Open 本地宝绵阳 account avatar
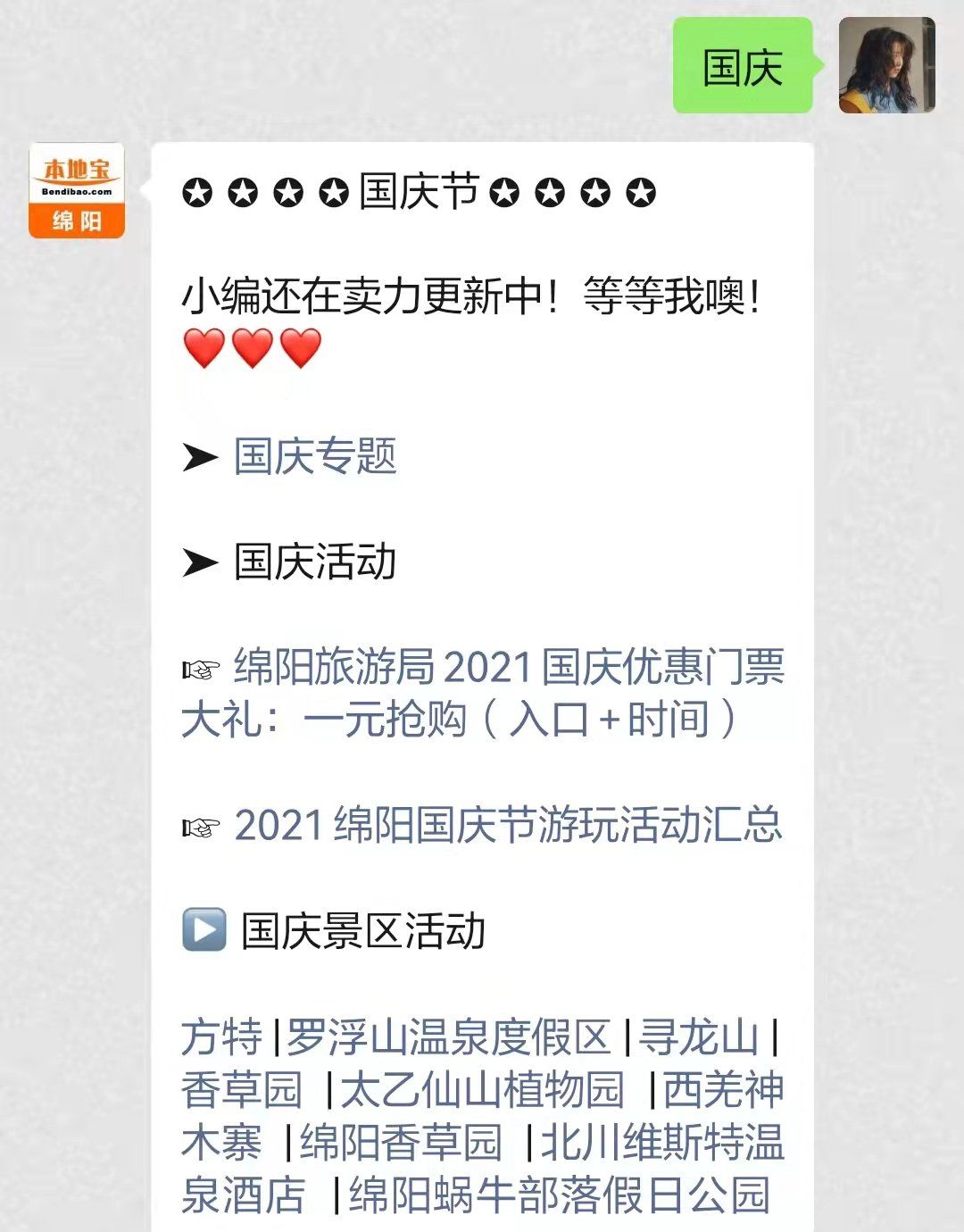The height and width of the screenshot is (1232, 964). click(x=77, y=191)
